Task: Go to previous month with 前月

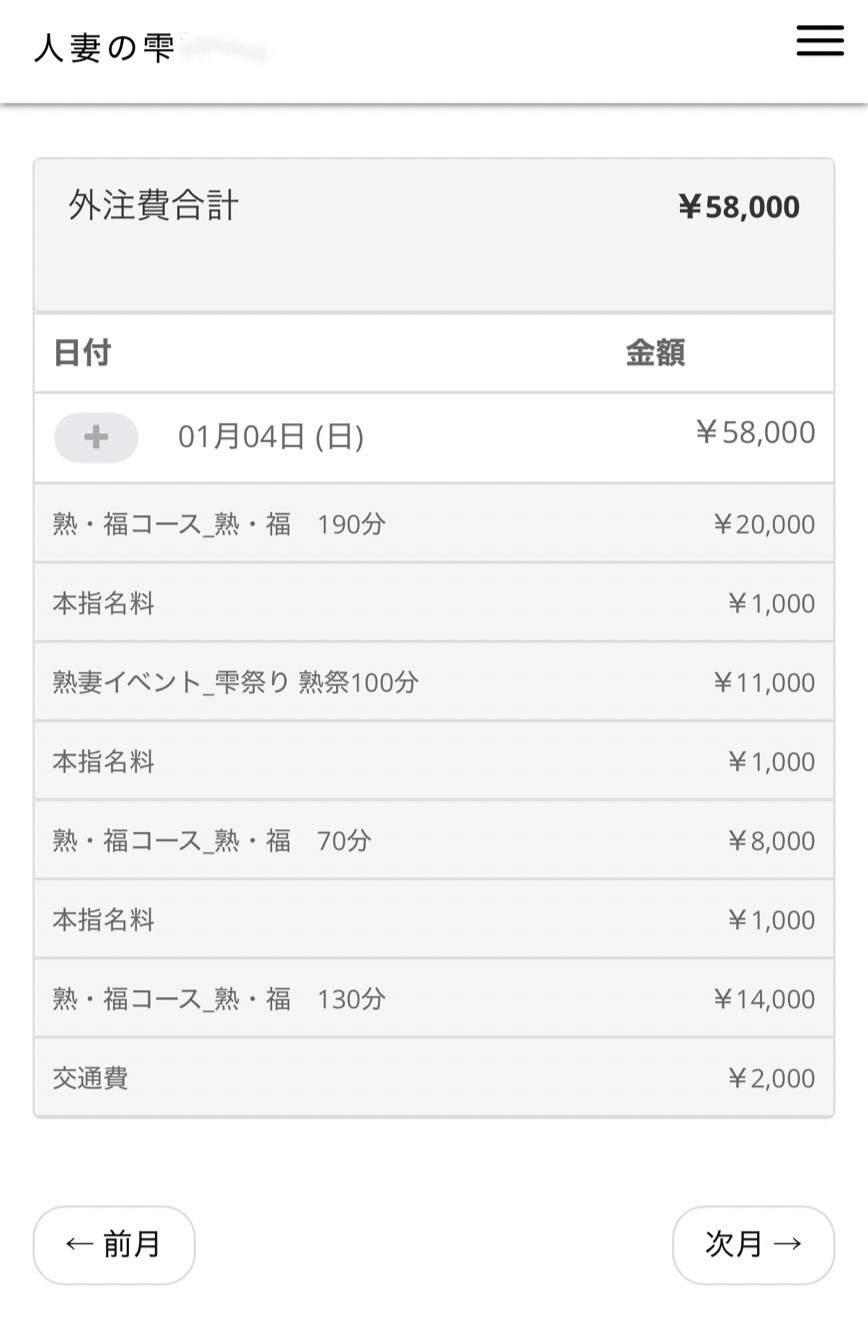Action: [114, 1245]
